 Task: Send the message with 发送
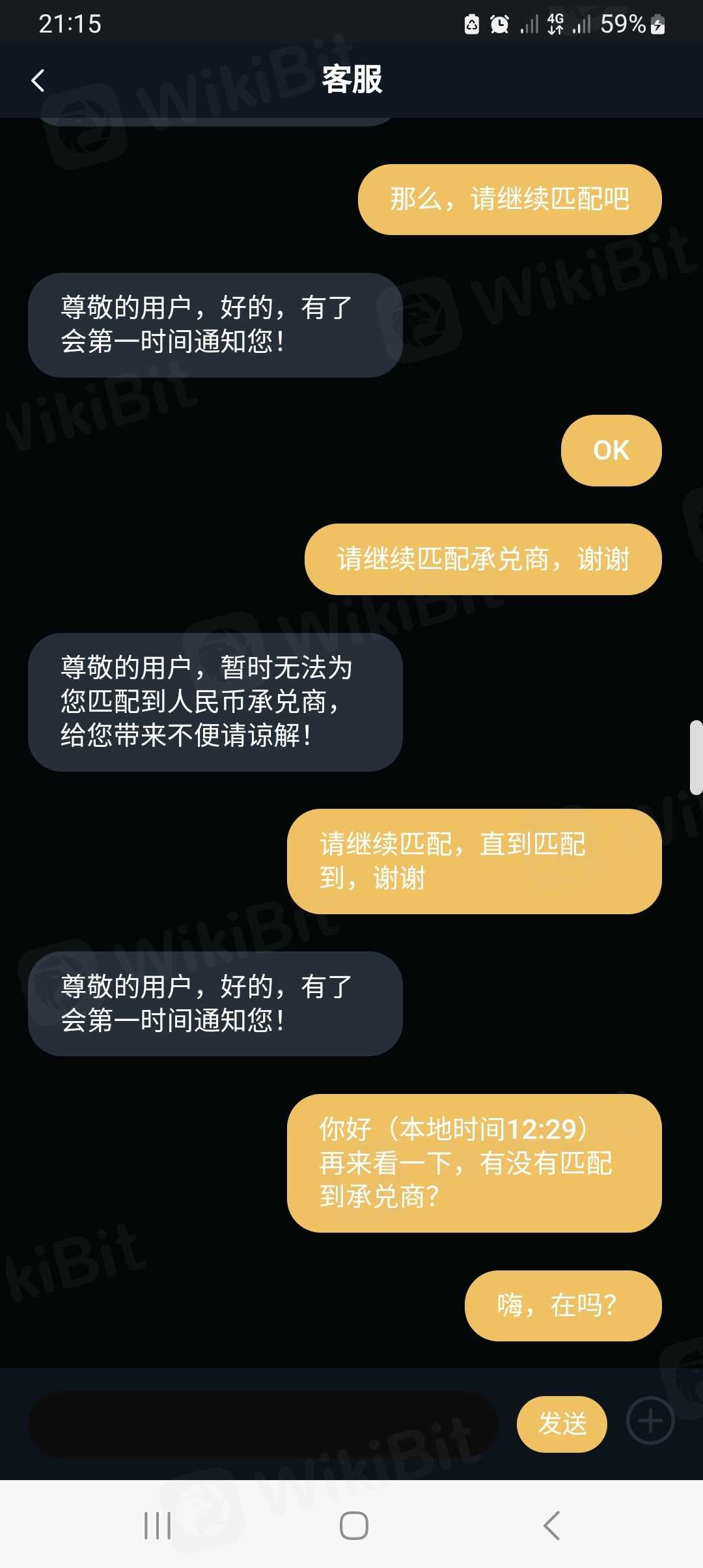click(562, 1423)
